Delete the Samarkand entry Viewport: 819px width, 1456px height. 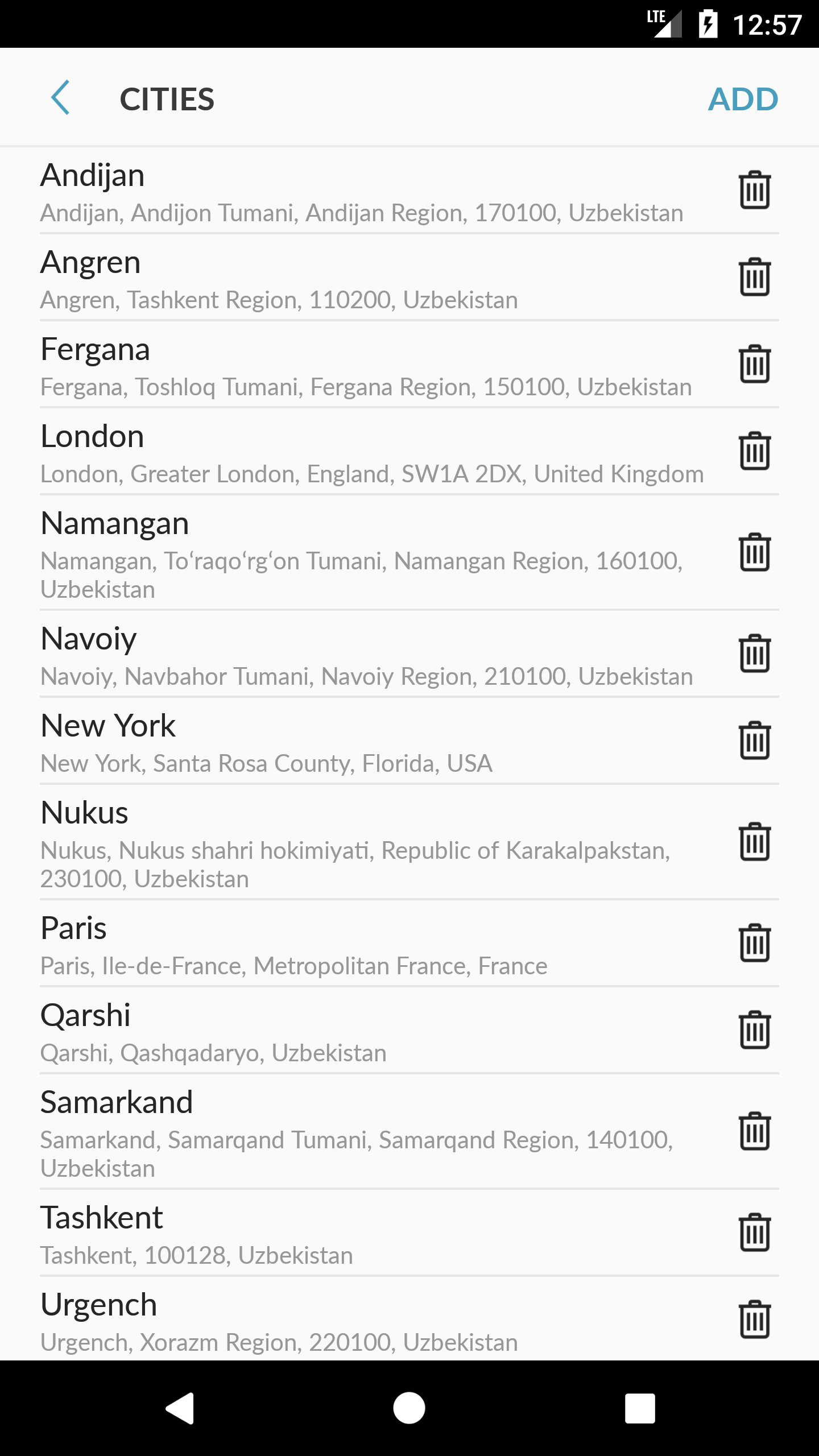pos(755,1131)
